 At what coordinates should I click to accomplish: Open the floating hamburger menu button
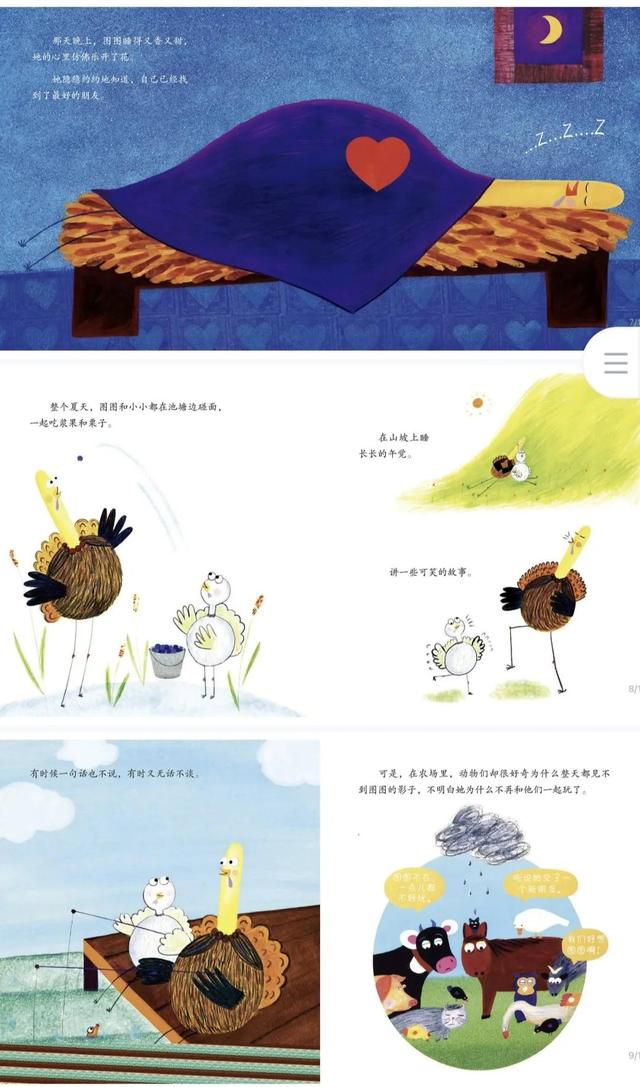coord(616,363)
